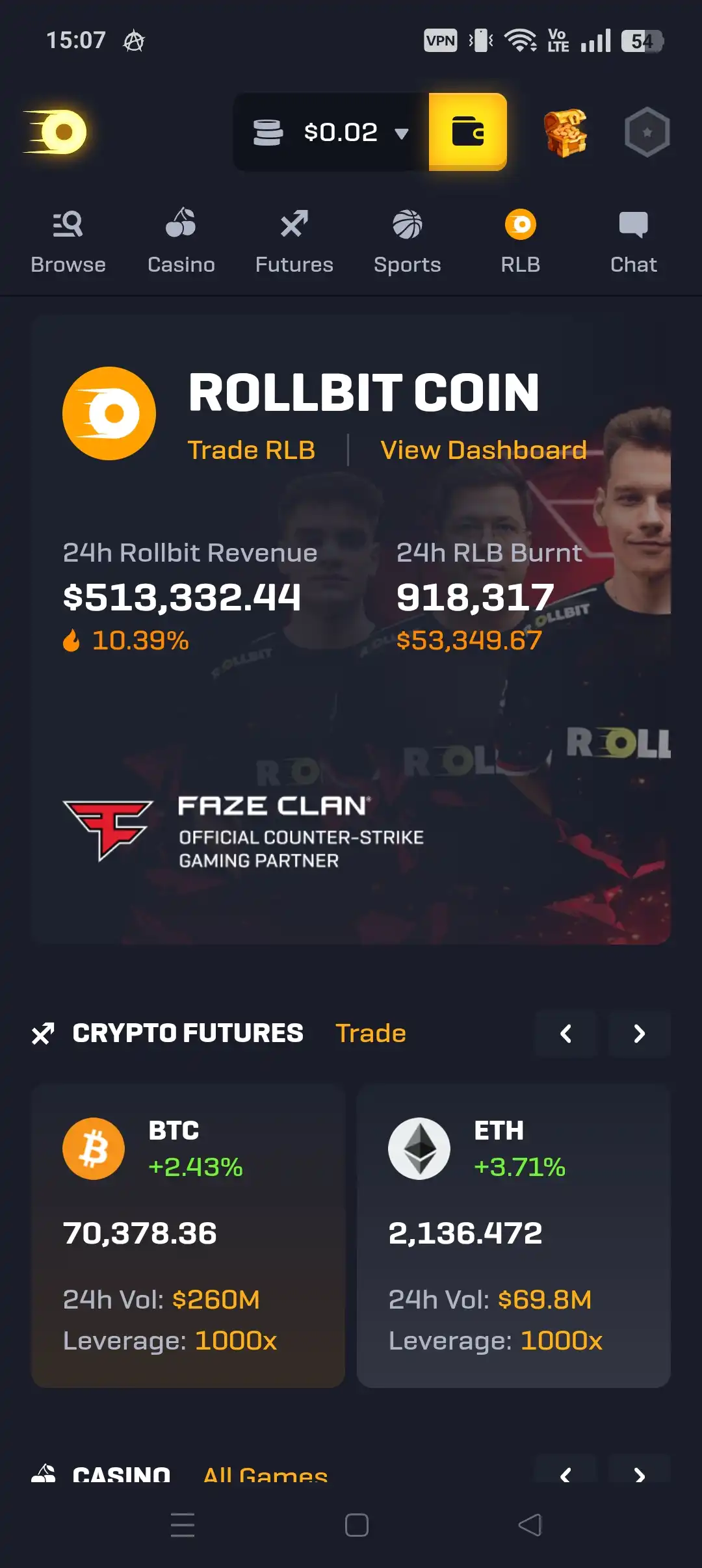Open View Dashboard
The width and height of the screenshot is (702, 1568).
[484, 449]
